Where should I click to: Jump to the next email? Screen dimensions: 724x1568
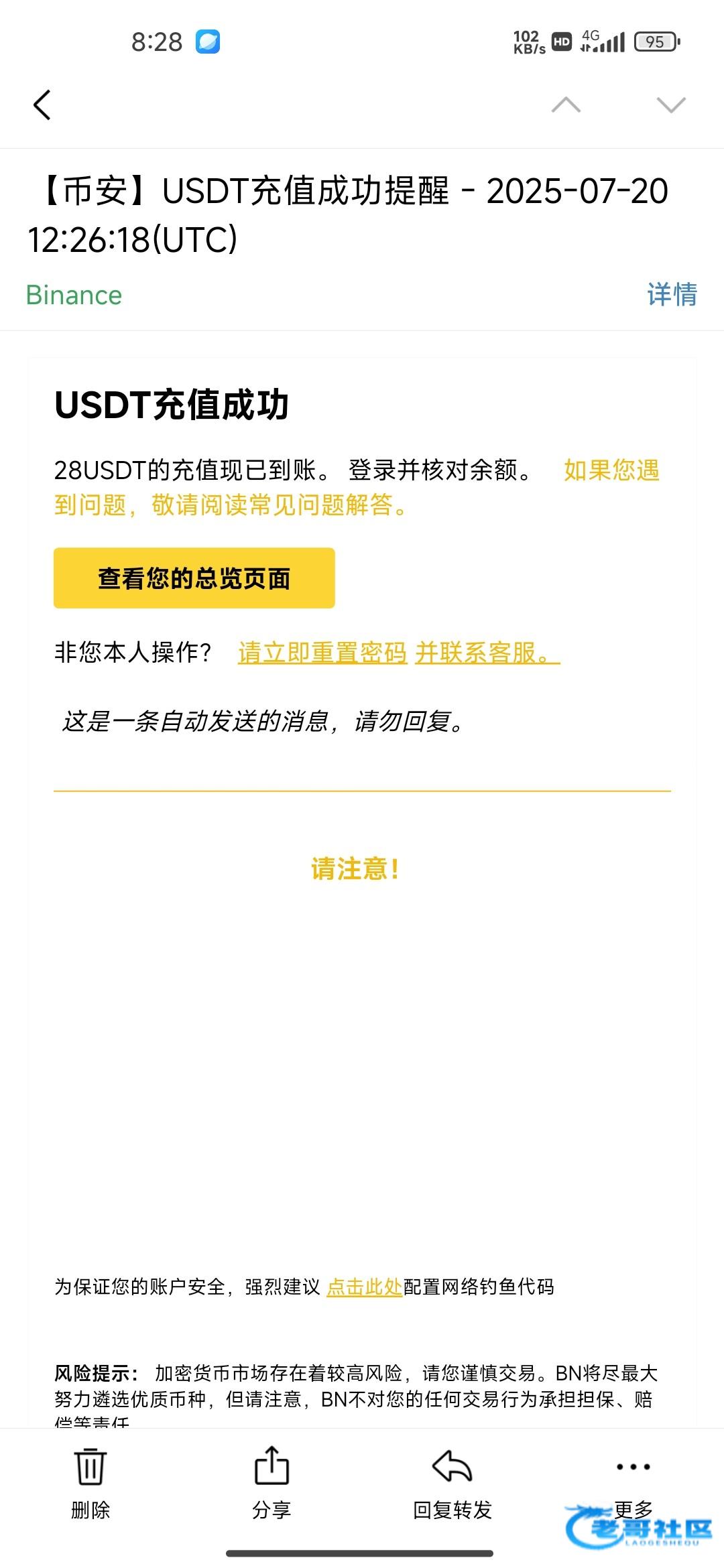(x=671, y=105)
